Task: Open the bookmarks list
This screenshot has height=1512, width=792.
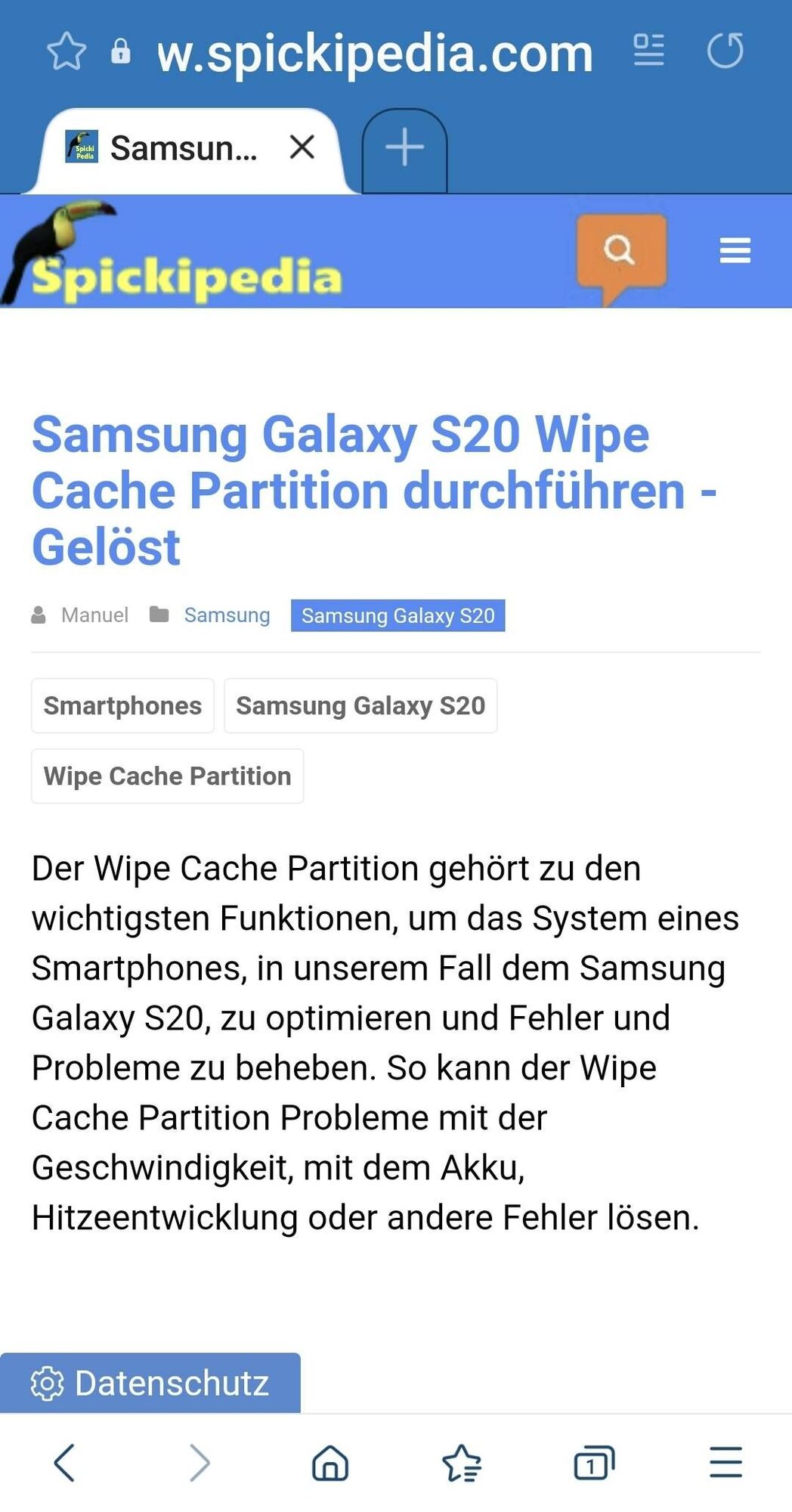Action: (x=462, y=1462)
